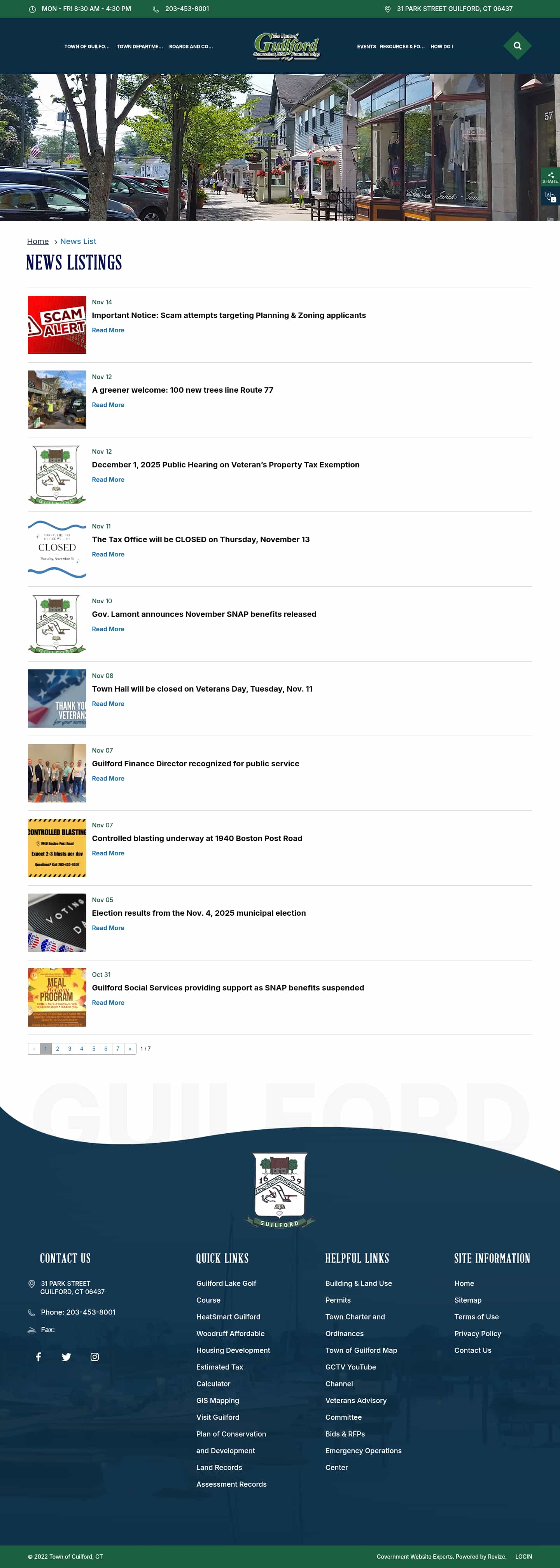Screen dimensions: 560x1568
Task: Read more on Veterans Day Town Hall closure
Action: (108, 704)
